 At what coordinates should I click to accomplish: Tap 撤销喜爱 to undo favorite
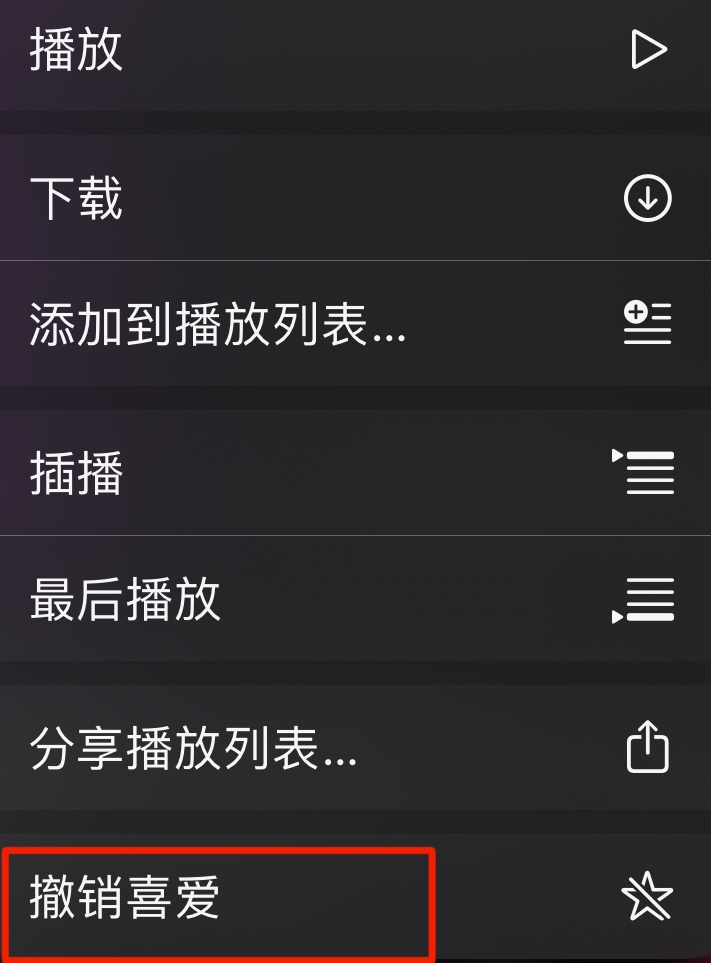coord(355,897)
